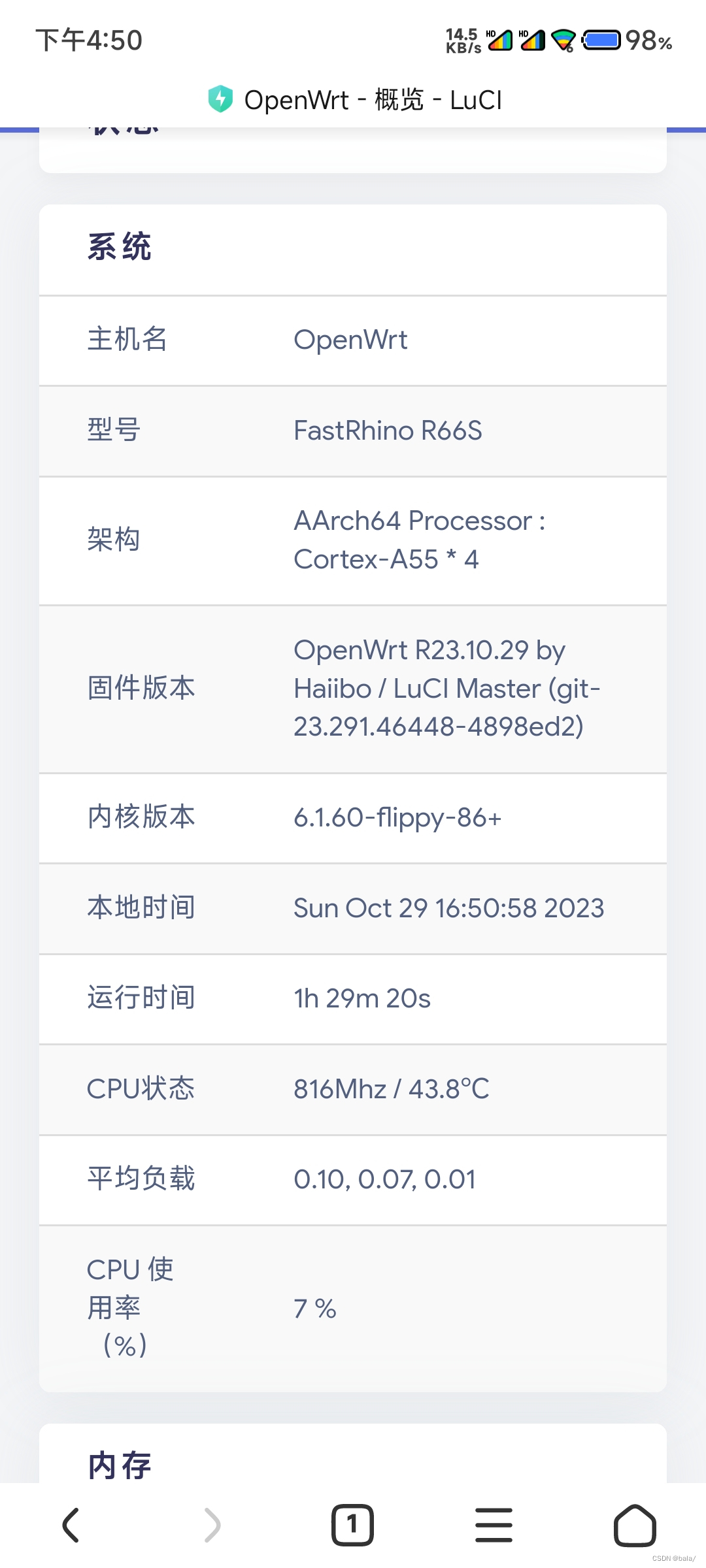Open the browser menu
The width and height of the screenshot is (706, 1568).
pos(494,1525)
